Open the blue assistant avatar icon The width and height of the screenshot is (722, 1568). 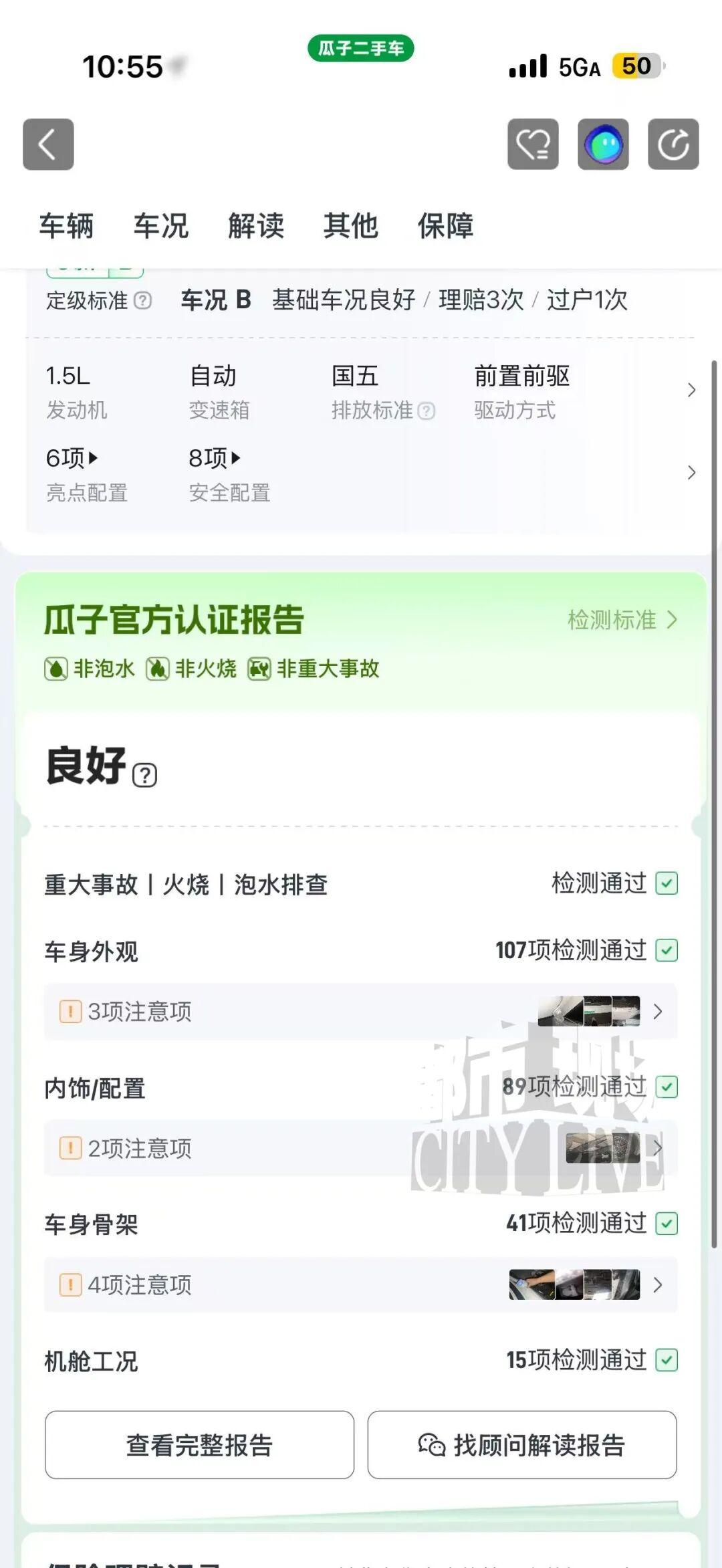(x=603, y=144)
